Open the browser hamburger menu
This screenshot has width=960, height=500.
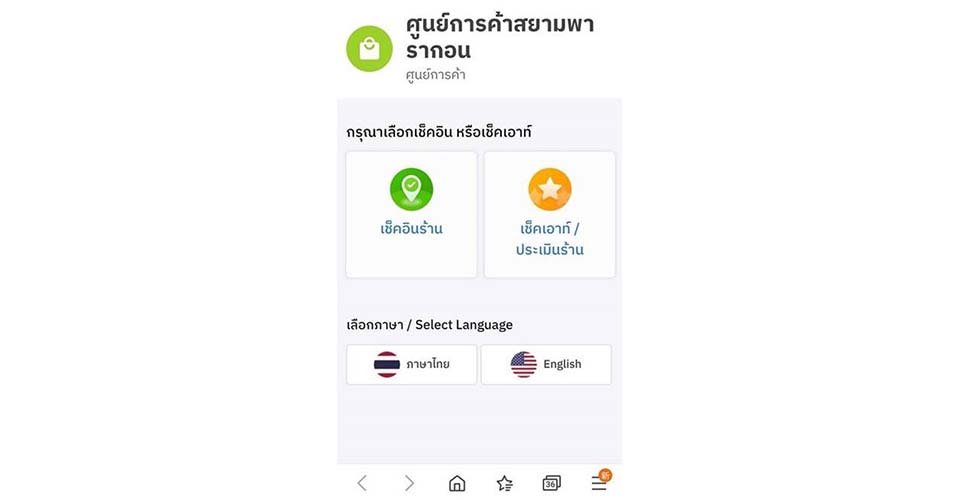pyautogui.click(x=598, y=483)
